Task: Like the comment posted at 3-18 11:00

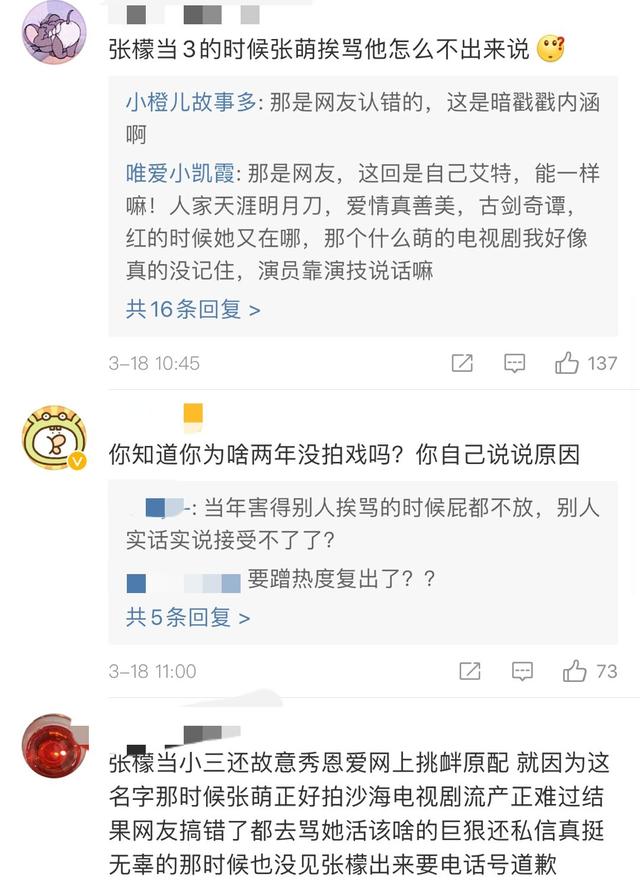Action: click(x=574, y=671)
